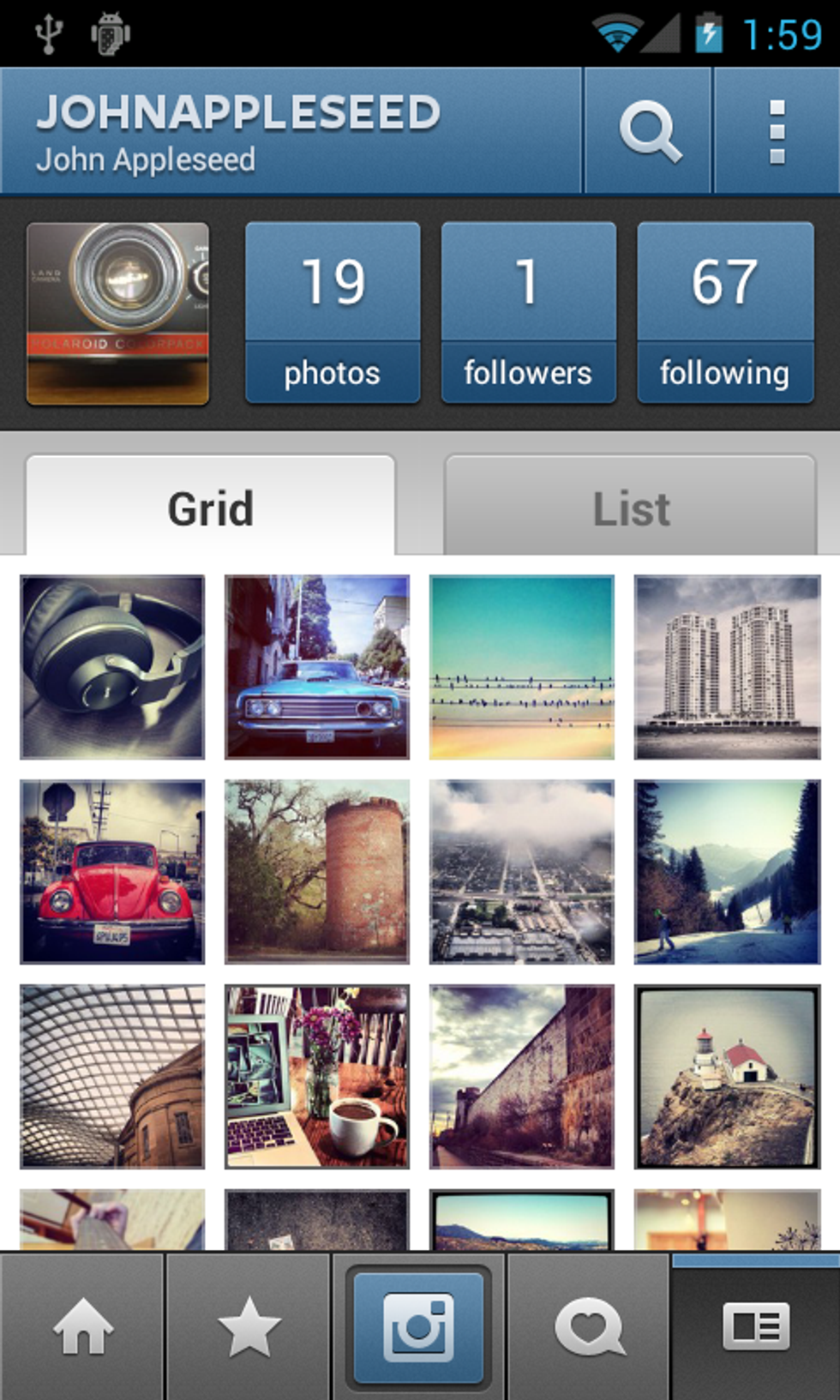The width and height of the screenshot is (840, 1400).
Task: Open the laptop and coffee cup photo
Action: [x=317, y=1077]
